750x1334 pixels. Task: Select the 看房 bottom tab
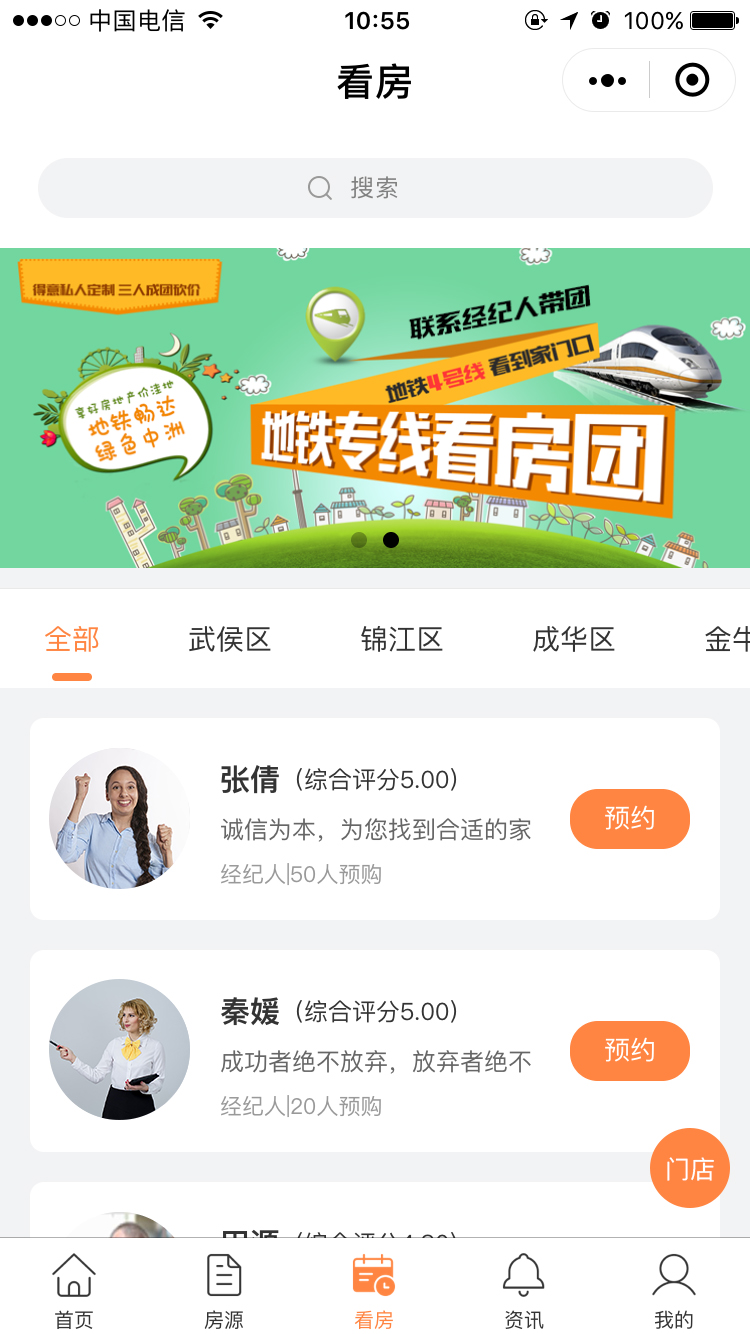coord(374,1290)
